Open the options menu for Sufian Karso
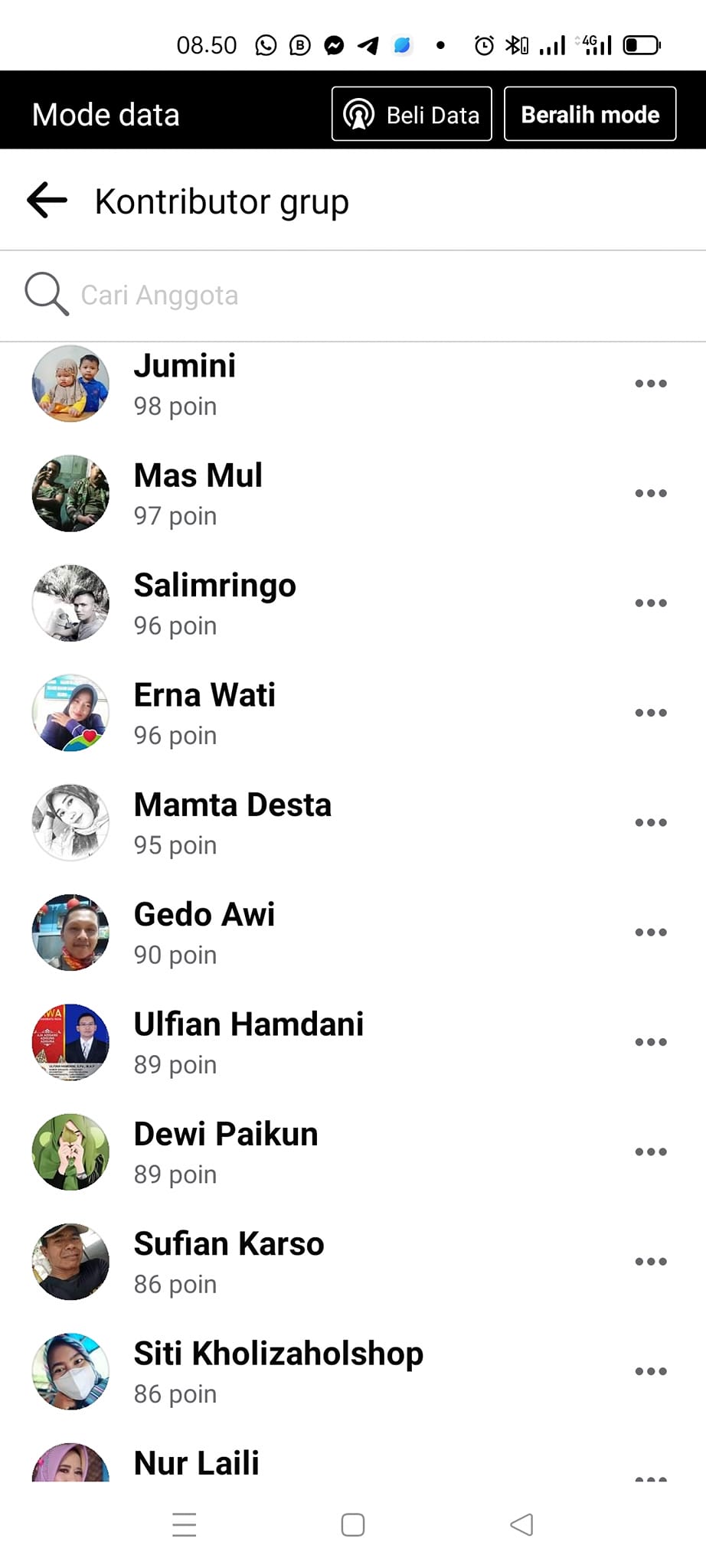The width and height of the screenshot is (706, 1568). (x=650, y=1262)
